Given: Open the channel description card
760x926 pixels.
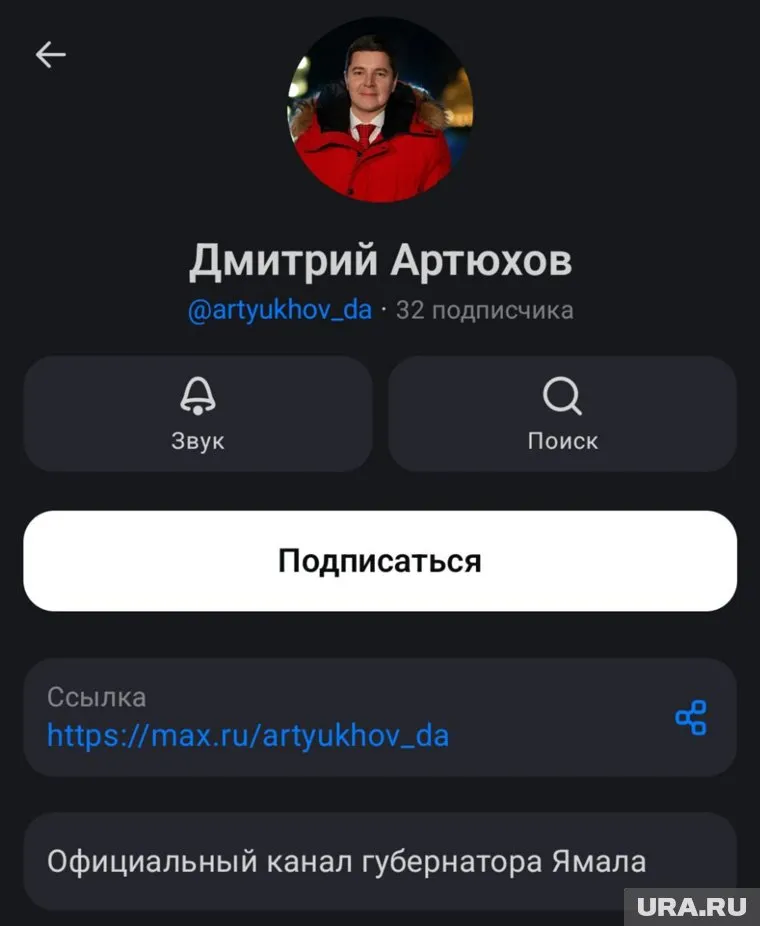Looking at the screenshot, I should tap(379, 860).
